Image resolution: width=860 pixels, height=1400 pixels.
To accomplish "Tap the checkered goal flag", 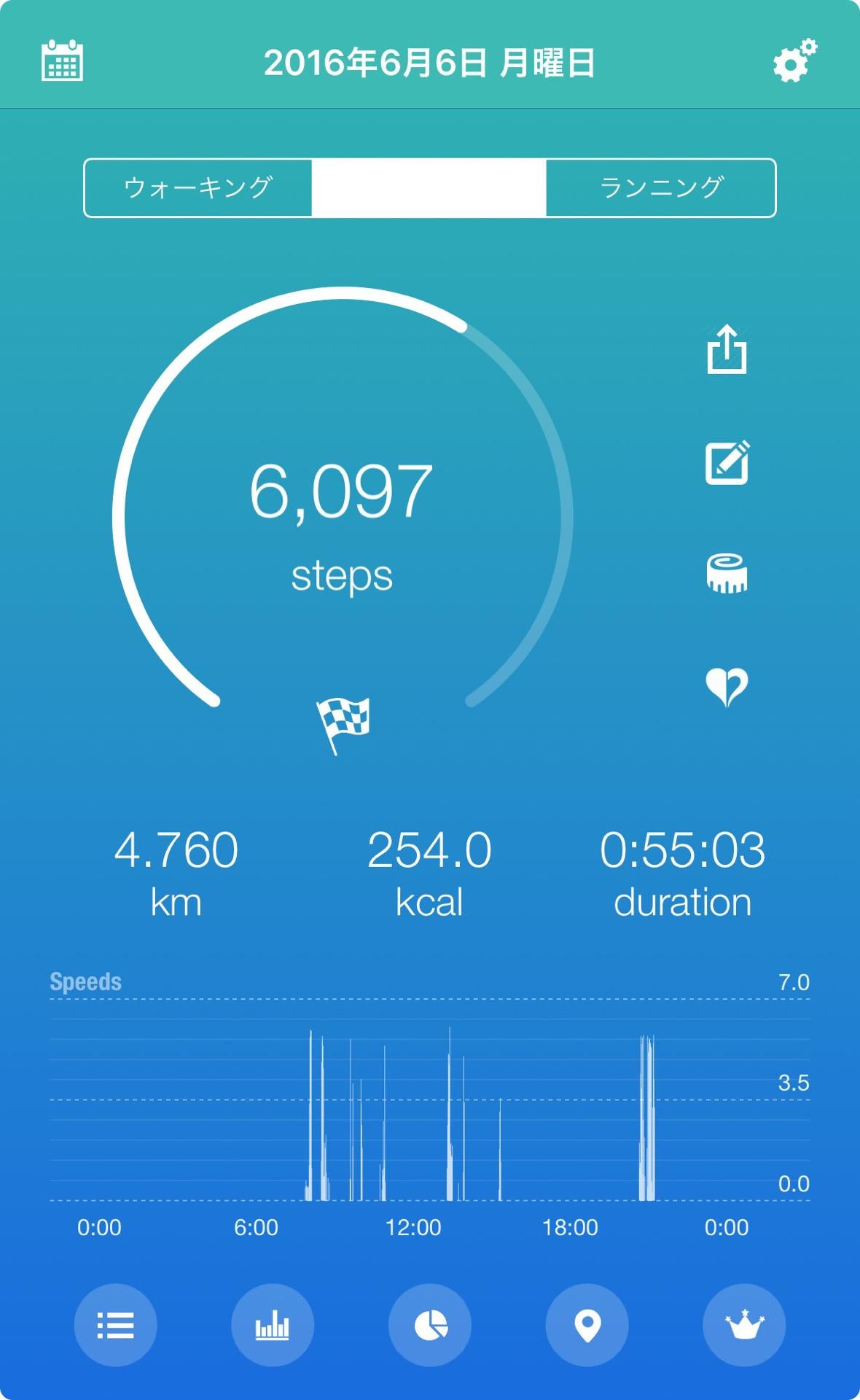I will click(x=343, y=724).
